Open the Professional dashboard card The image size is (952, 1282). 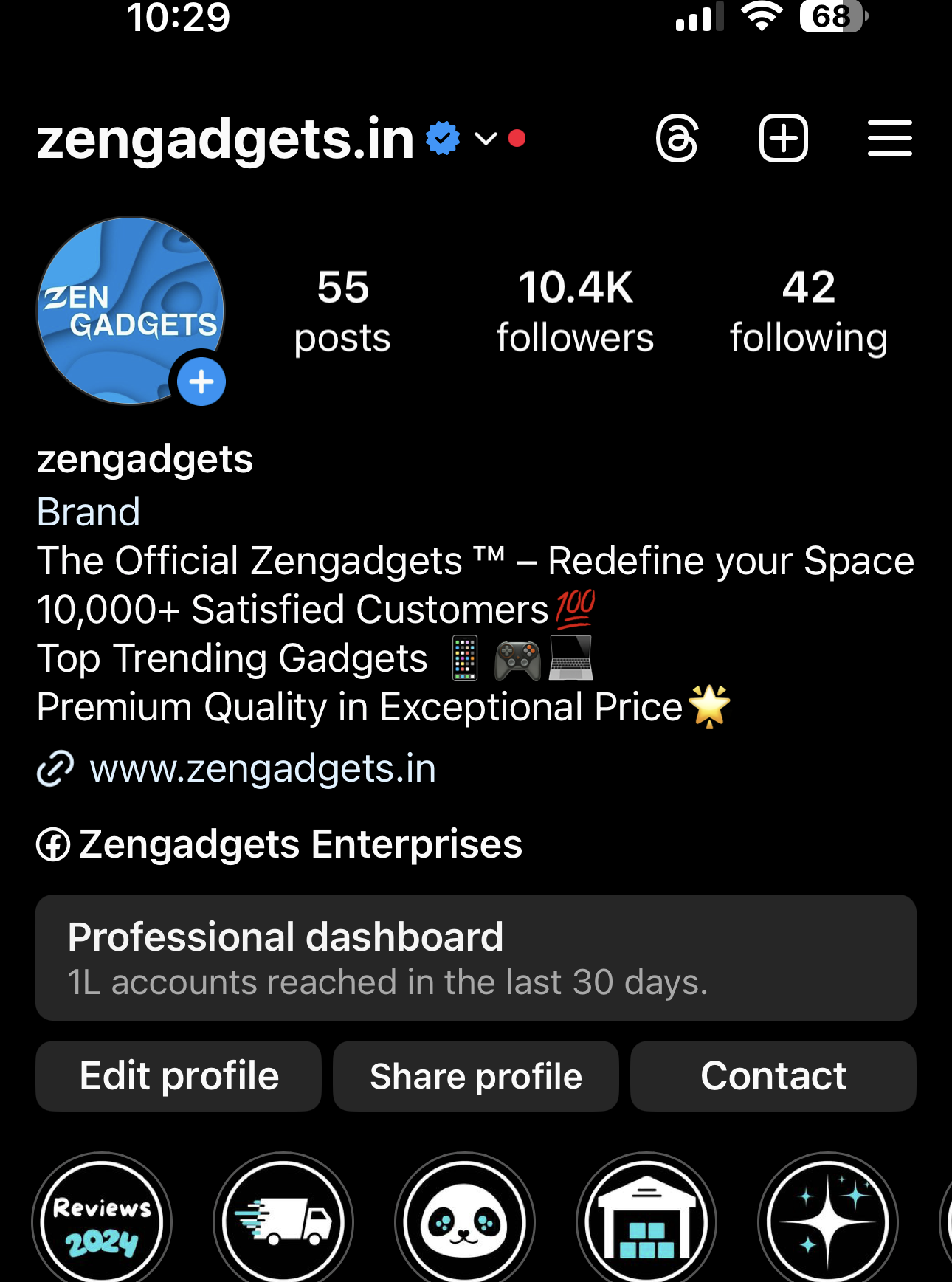click(476, 957)
